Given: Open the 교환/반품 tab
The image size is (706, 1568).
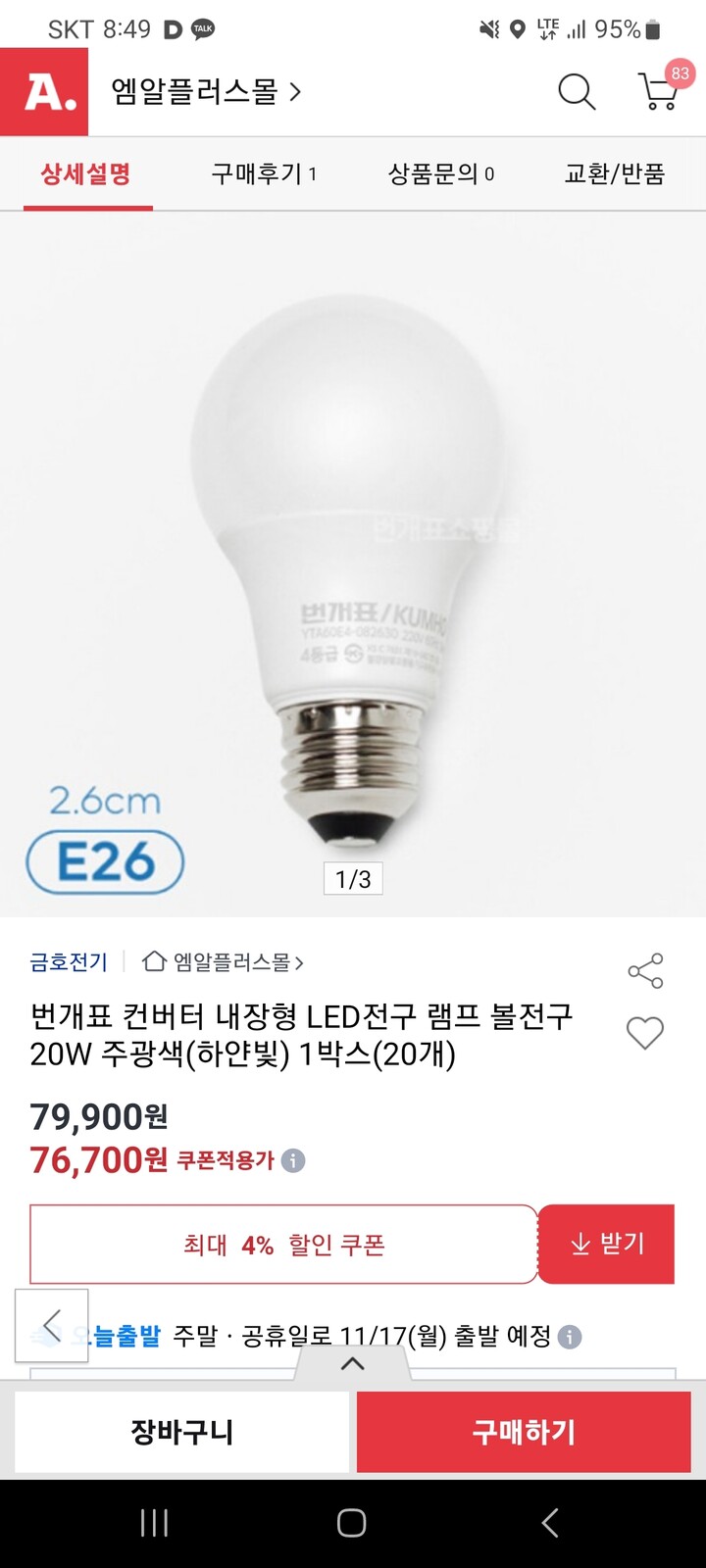Looking at the screenshot, I should (x=616, y=173).
